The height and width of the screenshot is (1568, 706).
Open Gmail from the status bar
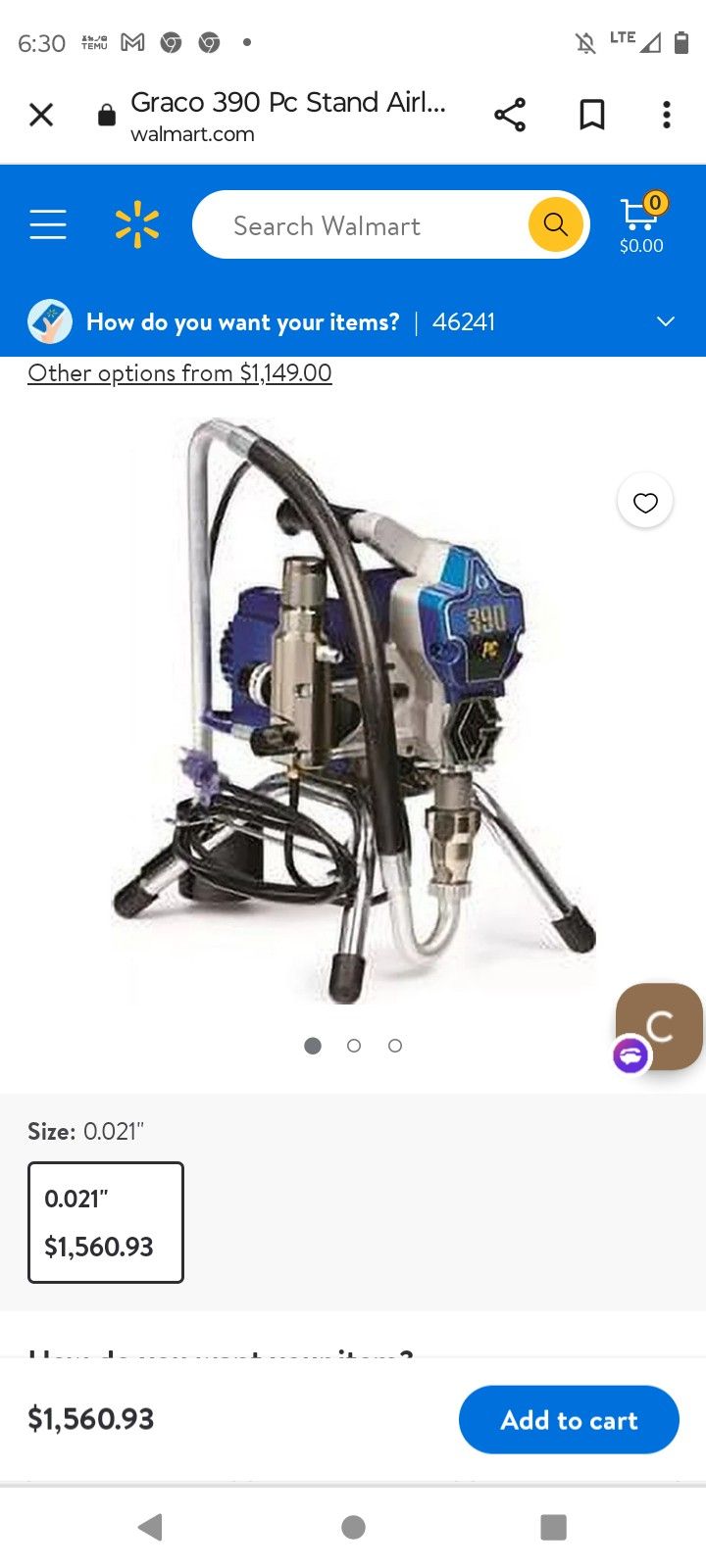click(132, 42)
